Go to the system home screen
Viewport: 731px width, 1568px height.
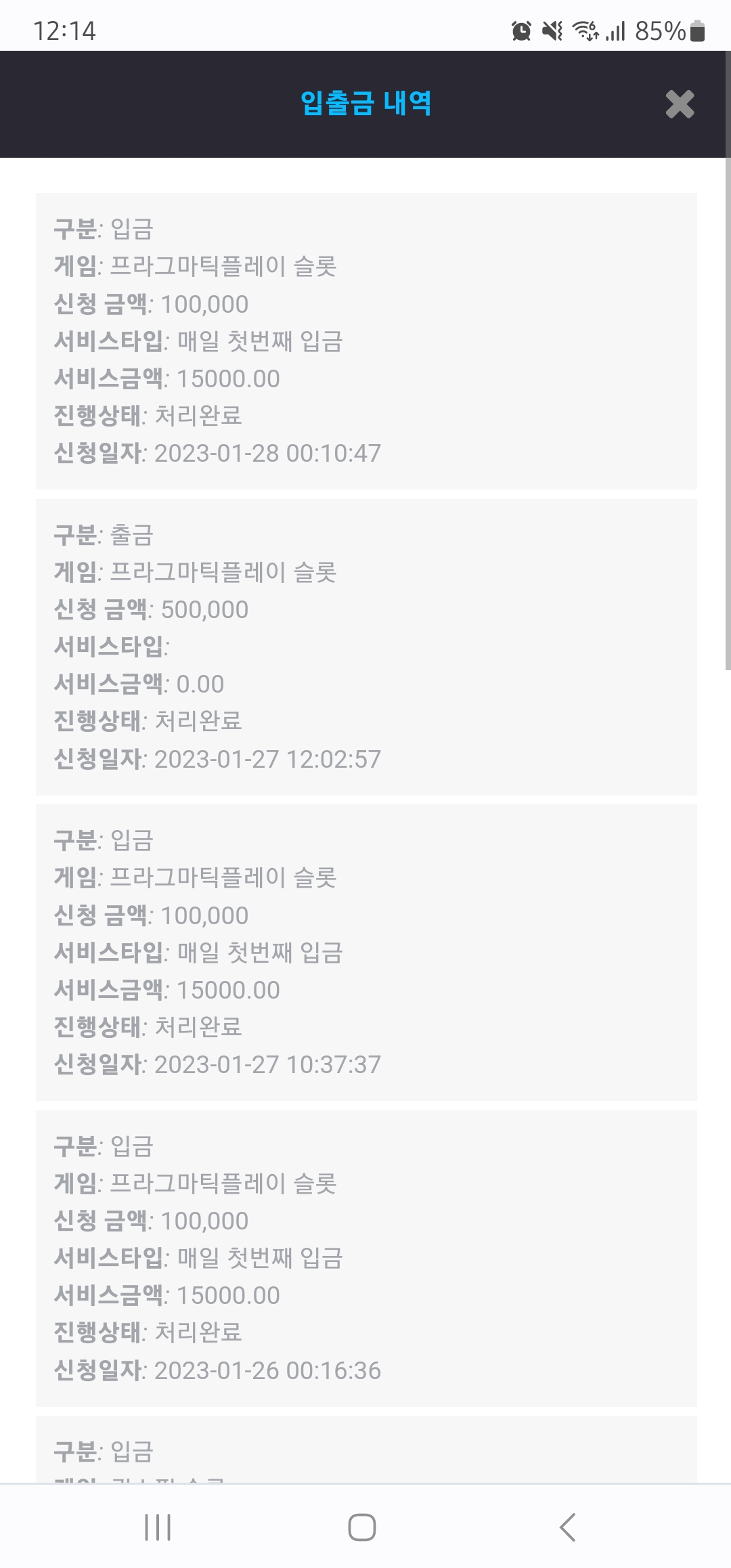(362, 1527)
